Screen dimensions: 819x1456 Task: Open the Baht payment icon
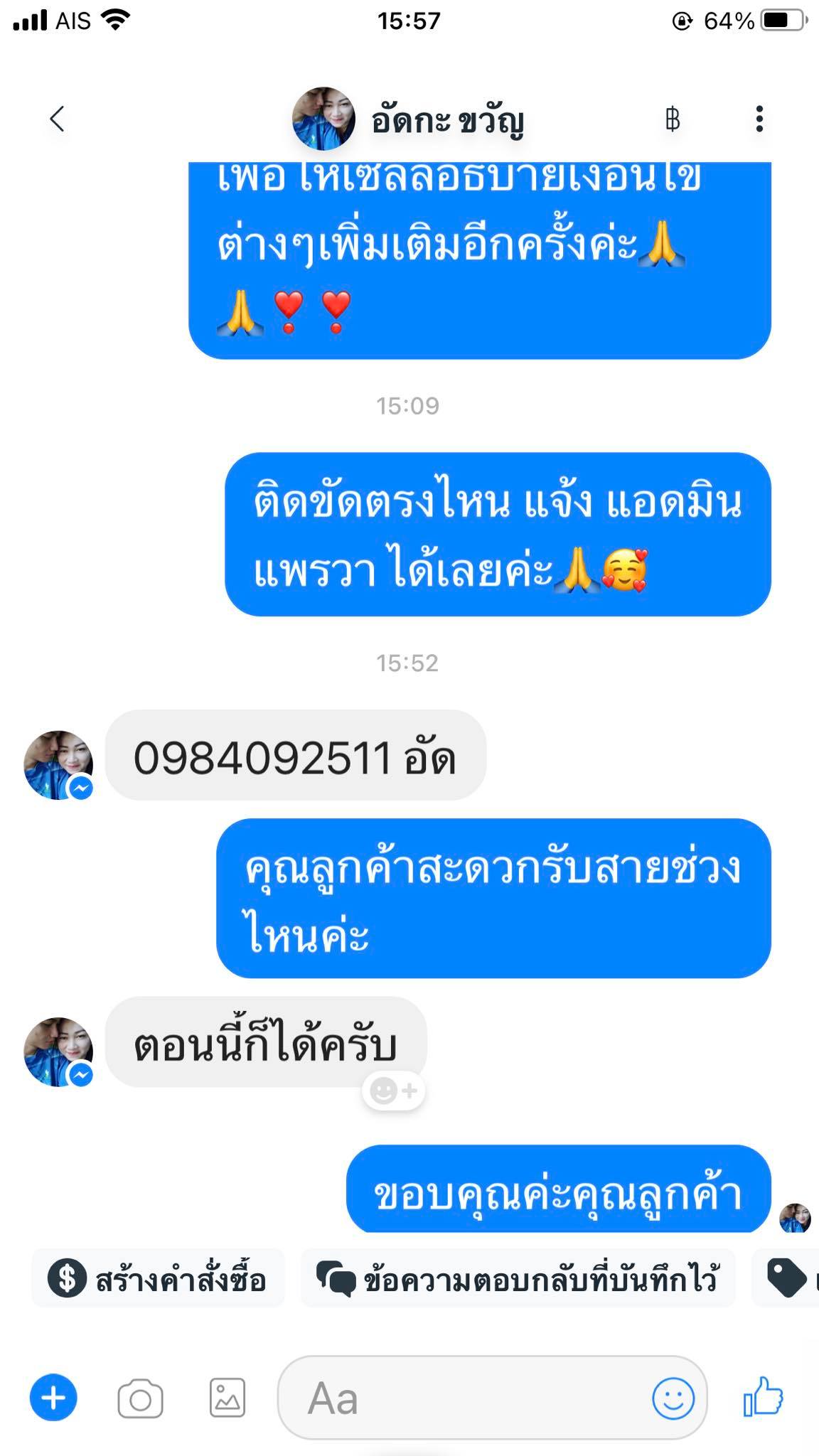[x=672, y=119]
